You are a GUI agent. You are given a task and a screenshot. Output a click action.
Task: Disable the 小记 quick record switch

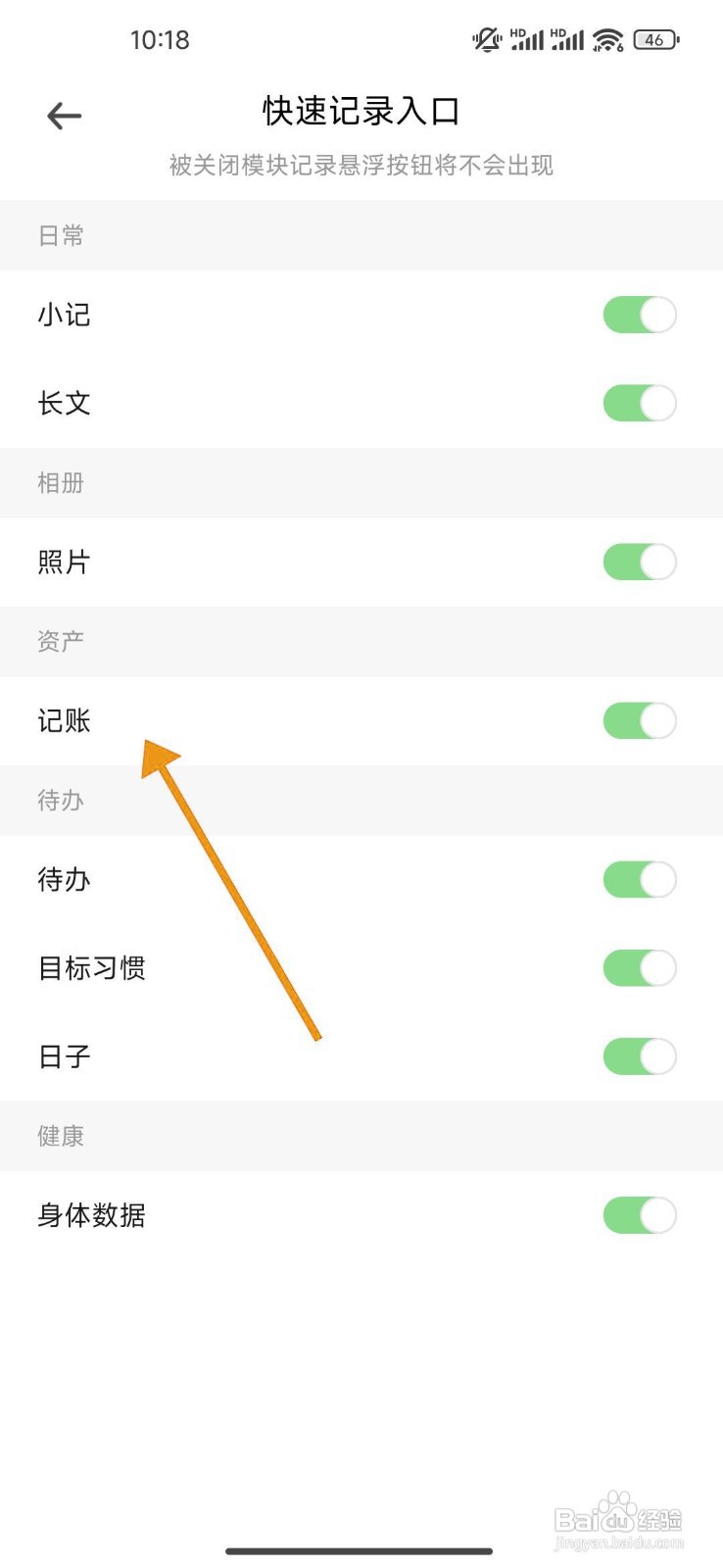click(639, 315)
